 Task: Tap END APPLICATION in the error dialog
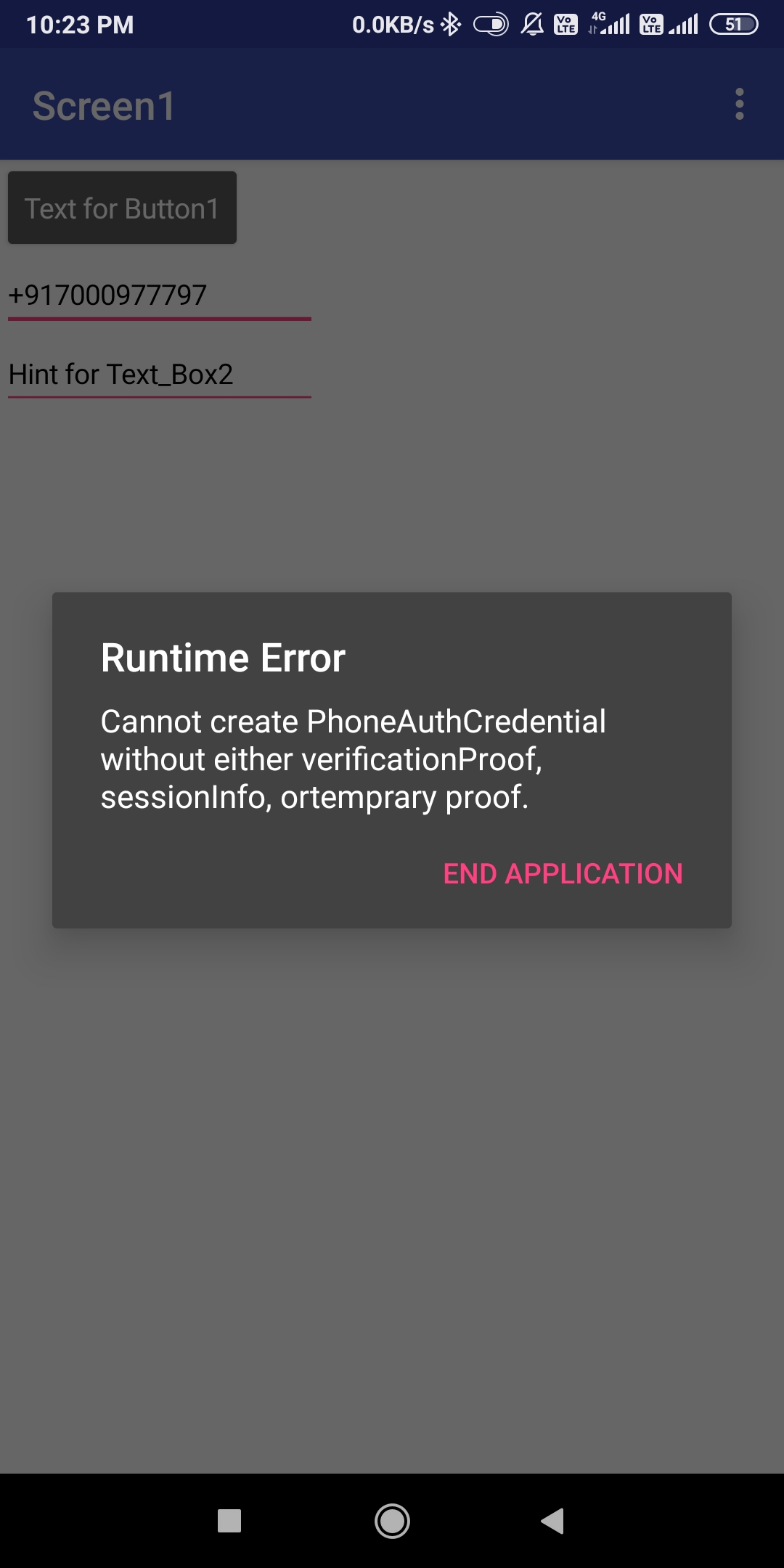(x=563, y=873)
